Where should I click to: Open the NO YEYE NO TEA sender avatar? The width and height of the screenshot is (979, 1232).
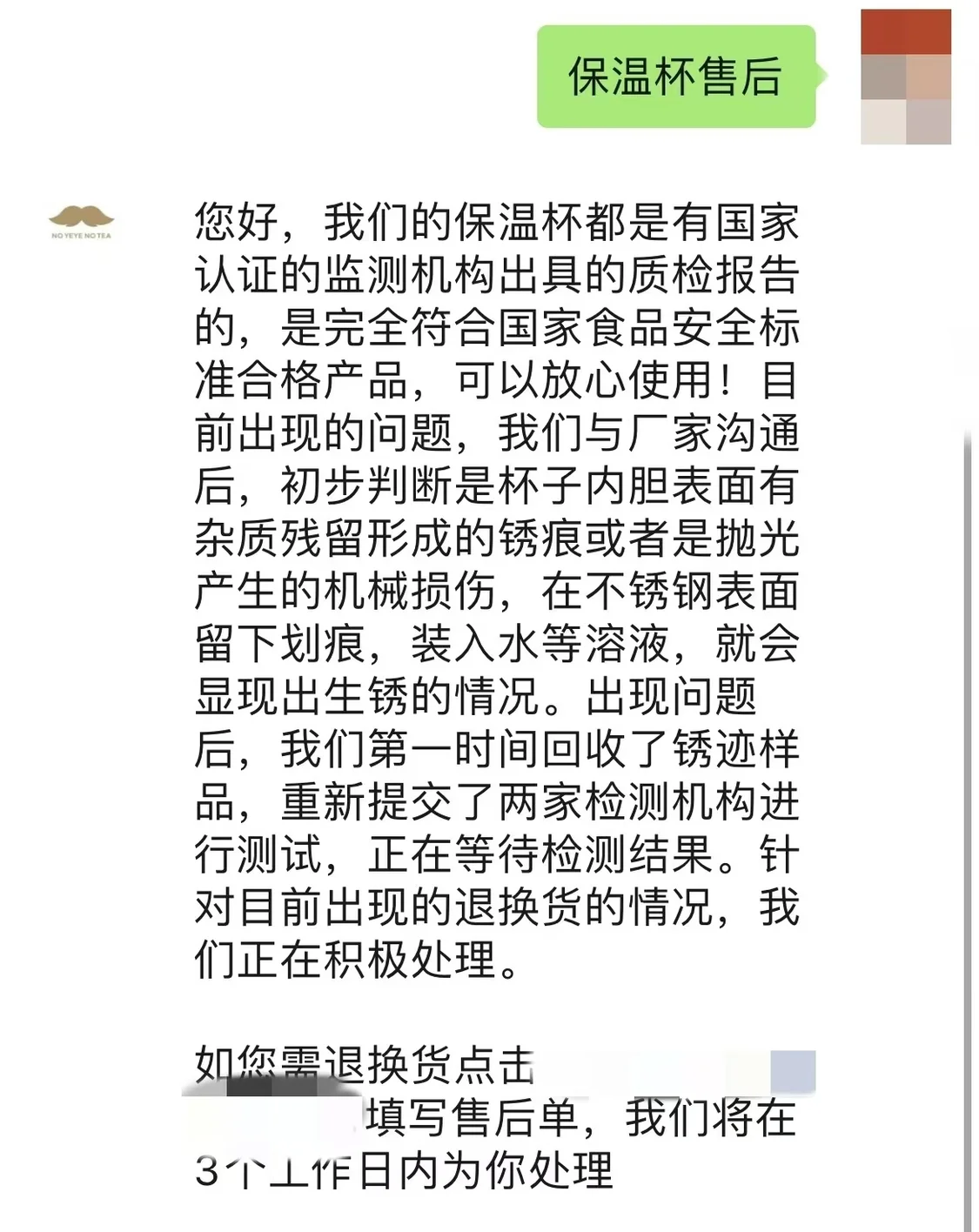pos(81,220)
